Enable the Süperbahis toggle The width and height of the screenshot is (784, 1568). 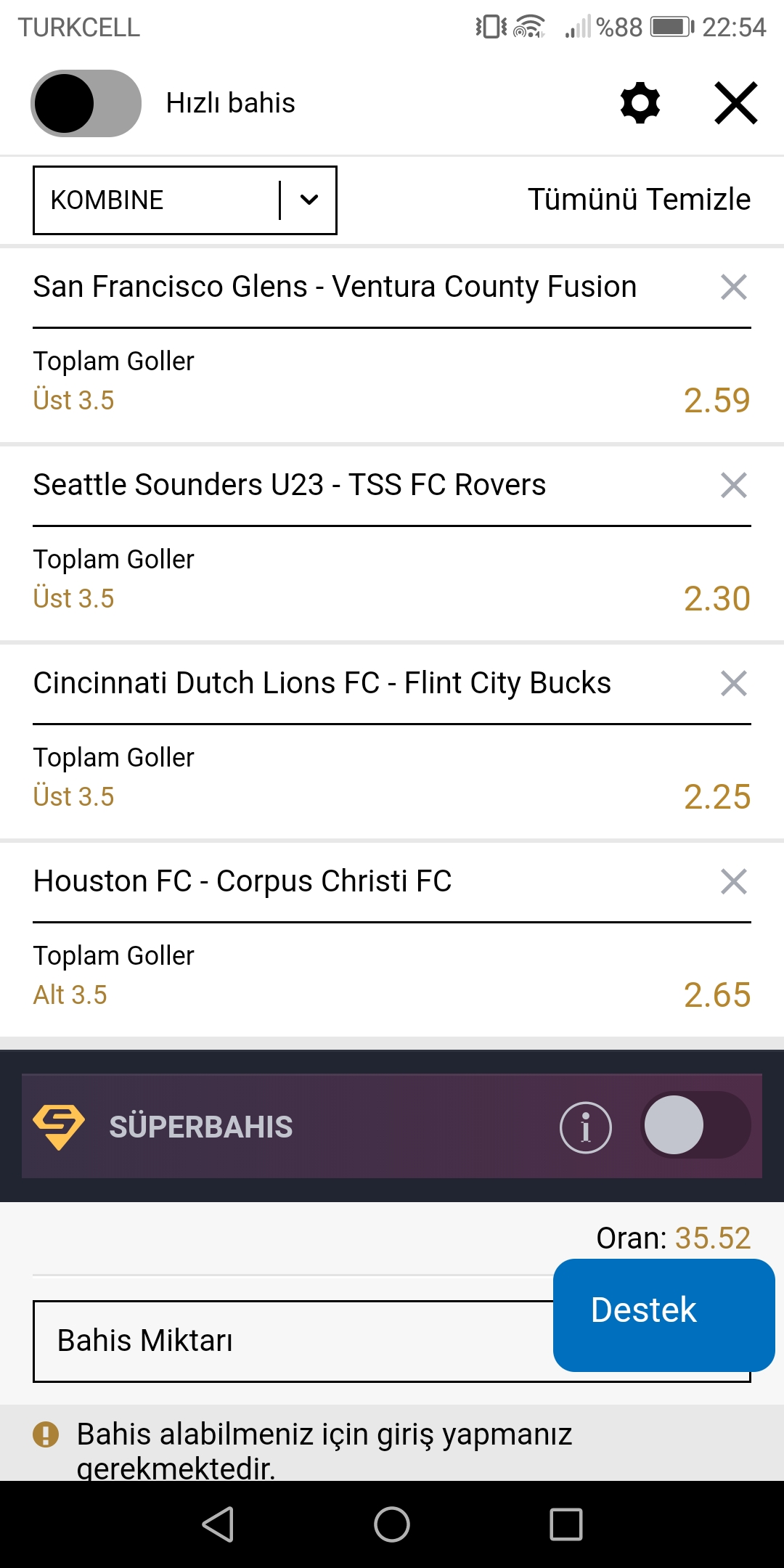click(695, 1125)
